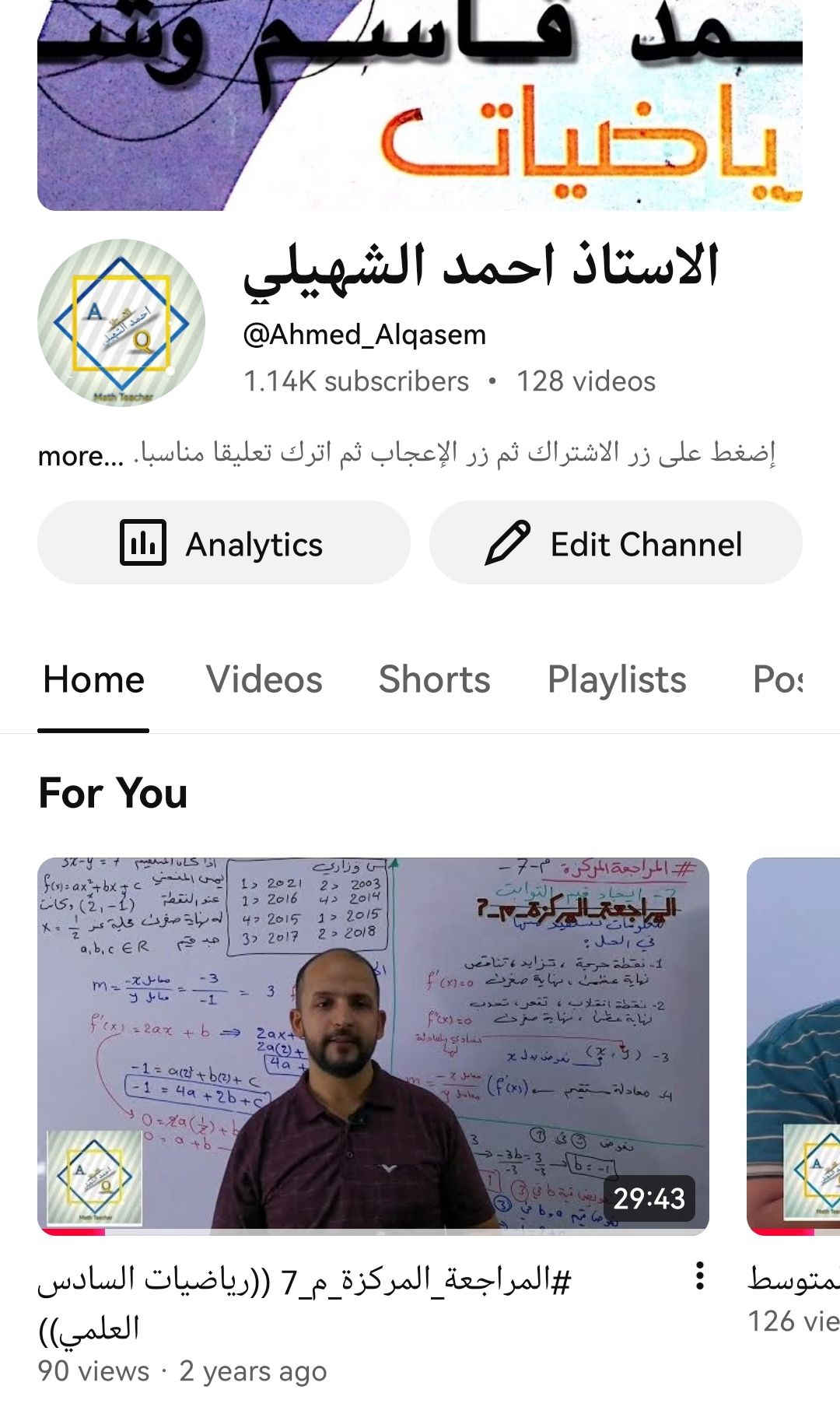The width and height of the screenshot is (840, 1414).
Task: Select the Home tab
Action: 93,679
